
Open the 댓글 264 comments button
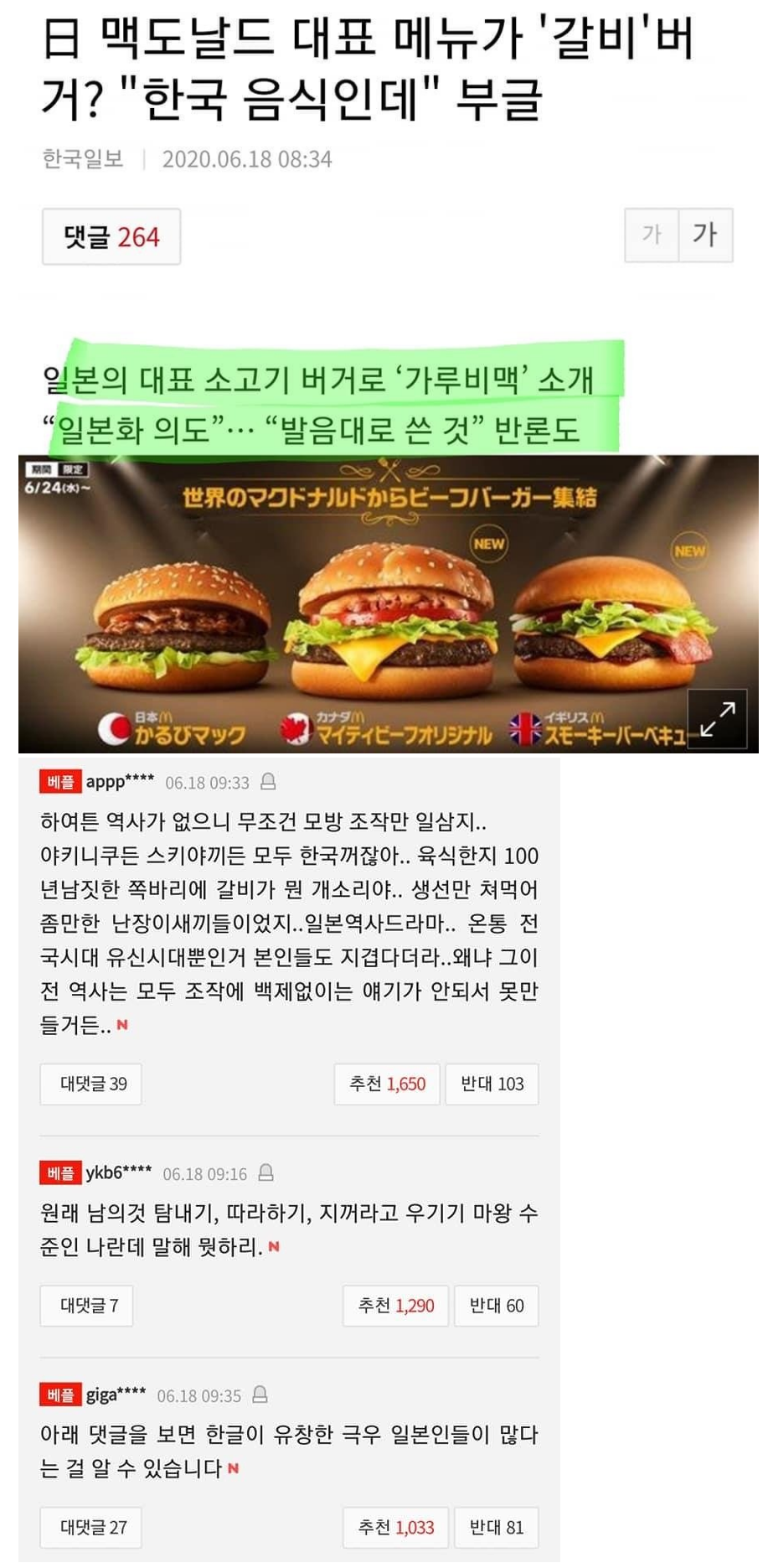coord(111,237)
